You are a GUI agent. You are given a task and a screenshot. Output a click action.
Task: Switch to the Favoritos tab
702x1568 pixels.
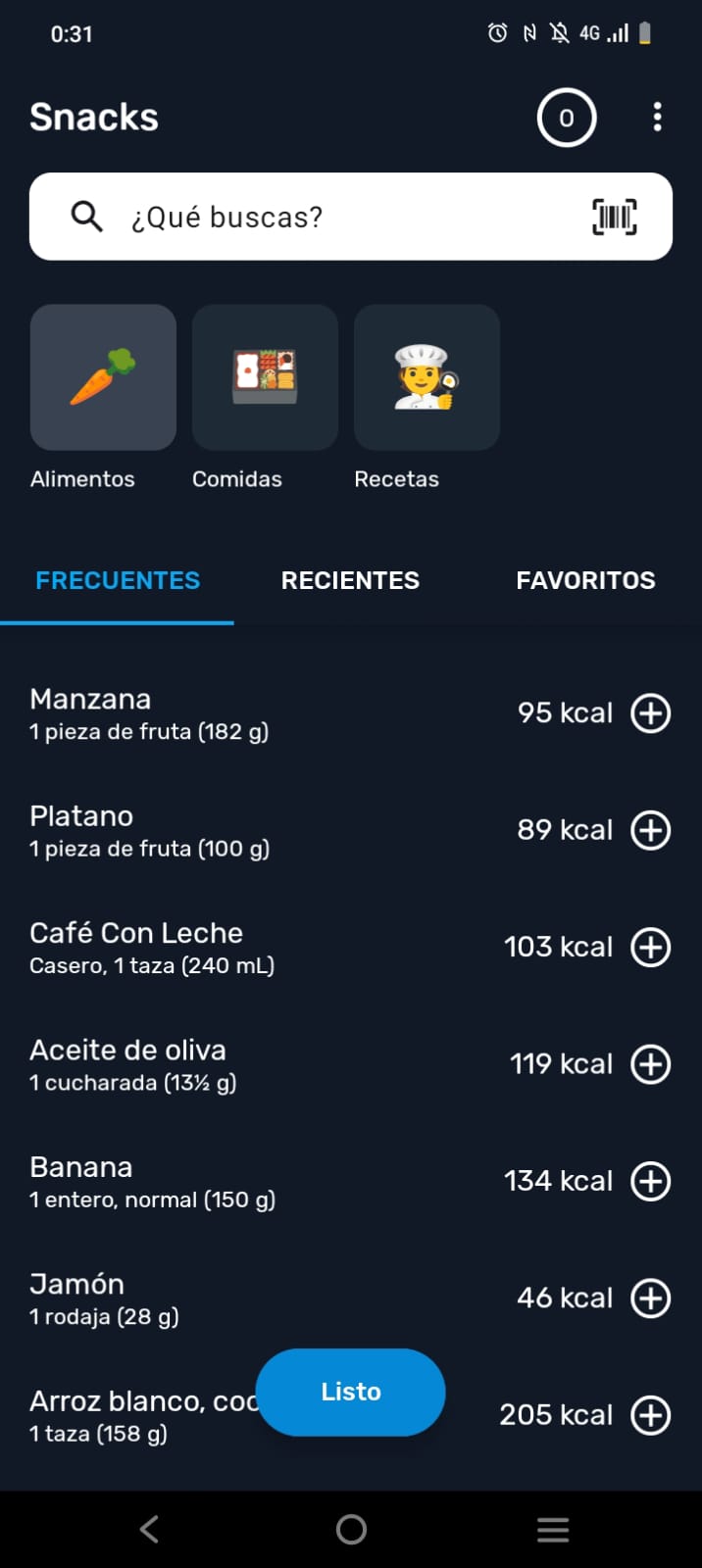click(x=585, y=580)
